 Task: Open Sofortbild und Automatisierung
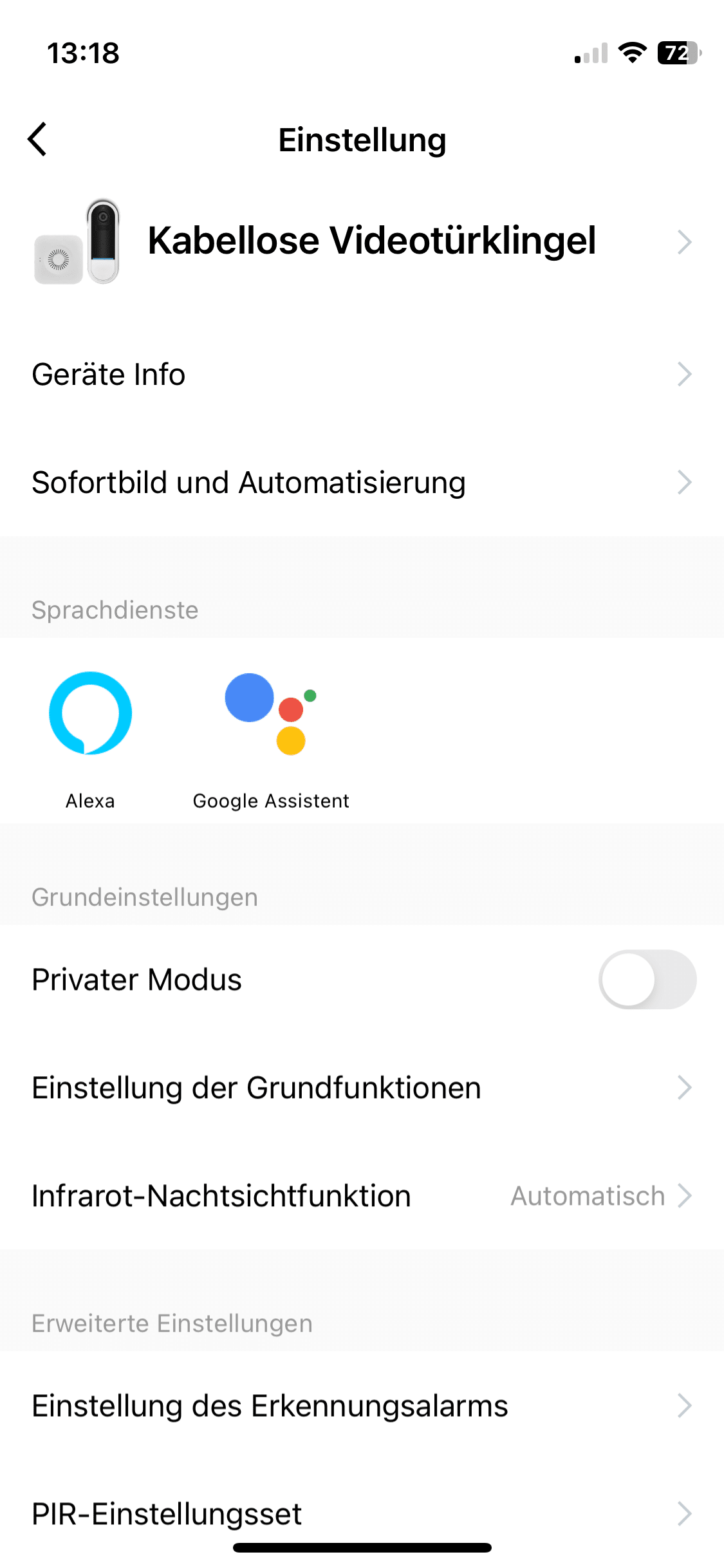[x=362, y=482]
